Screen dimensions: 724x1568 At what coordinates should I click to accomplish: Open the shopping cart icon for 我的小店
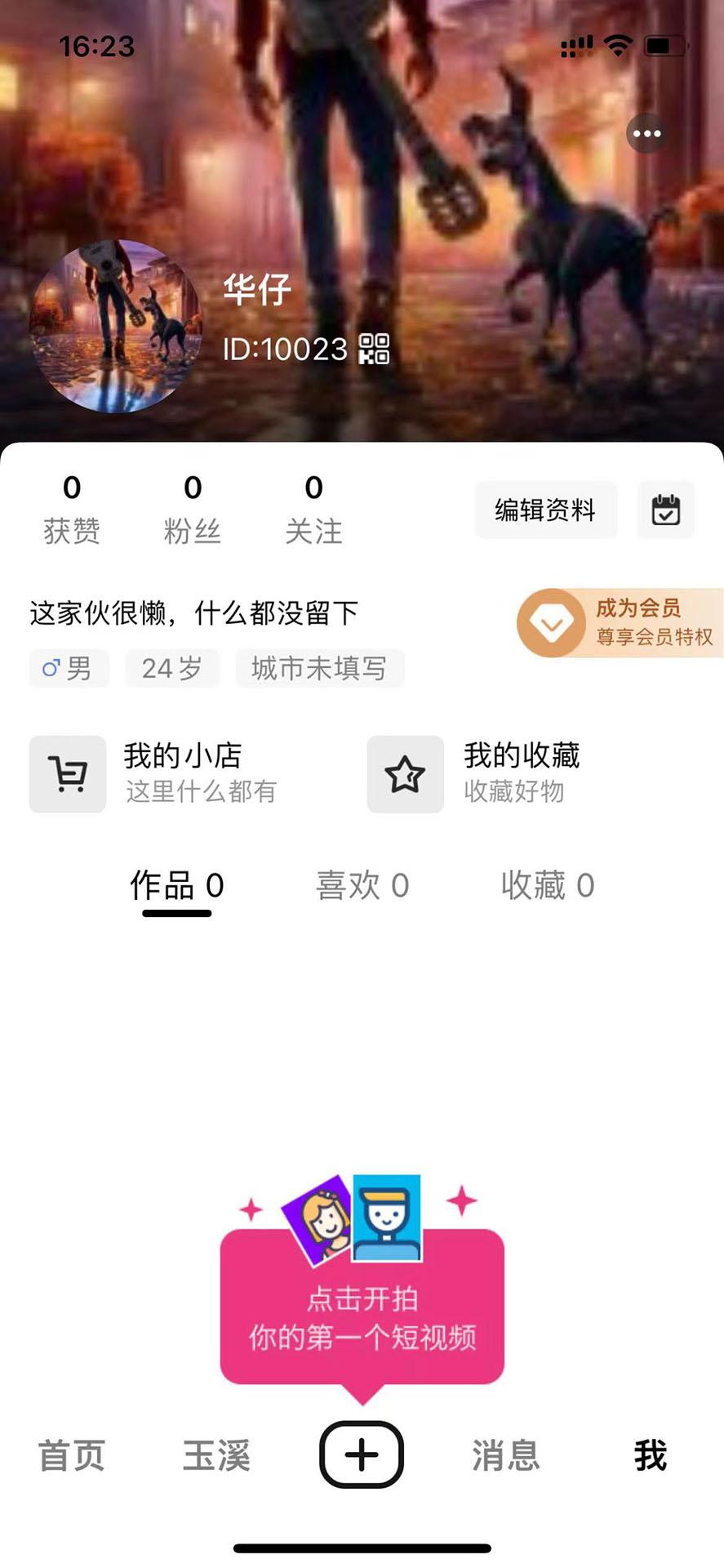[x=67, y=773]
